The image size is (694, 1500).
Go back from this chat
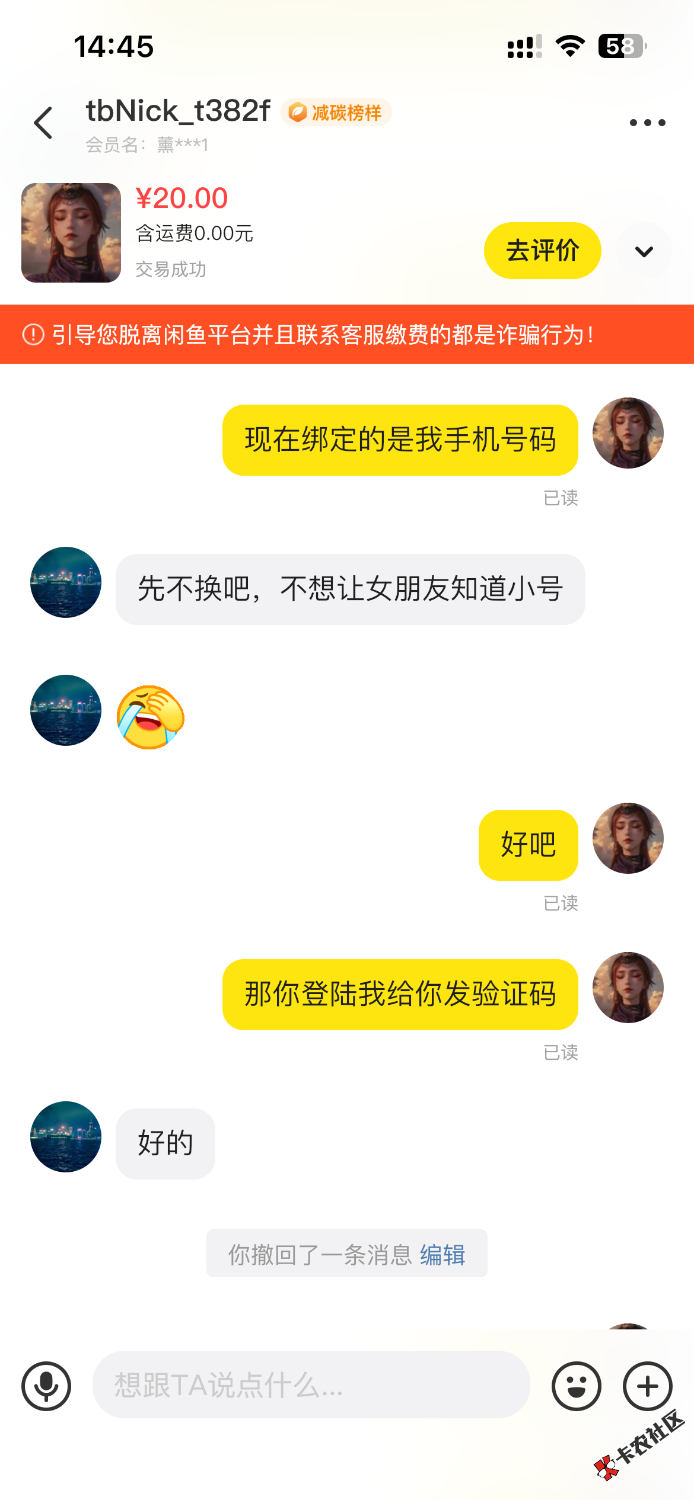pyautogui.click(x=43, y=123)
